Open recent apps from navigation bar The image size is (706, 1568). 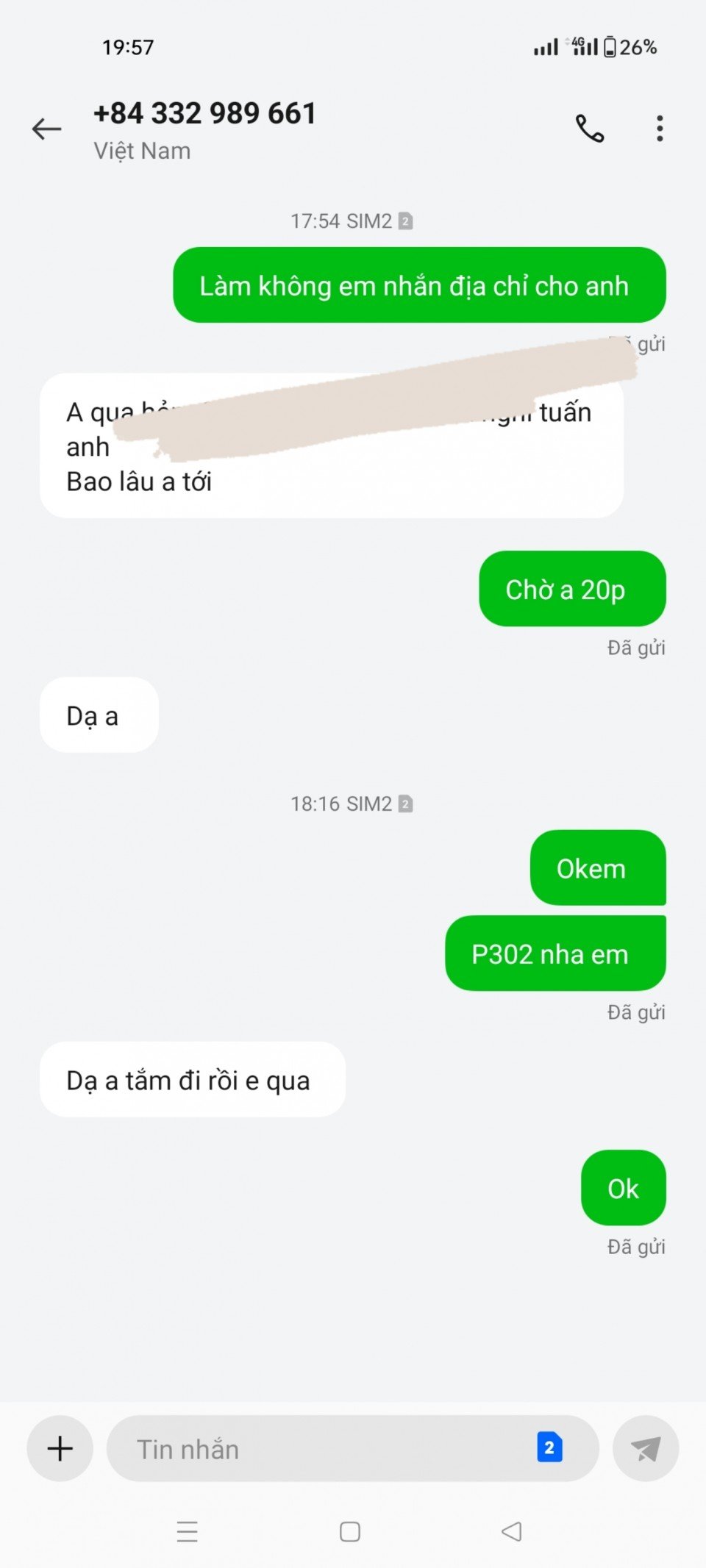(x=188, y=1531)
